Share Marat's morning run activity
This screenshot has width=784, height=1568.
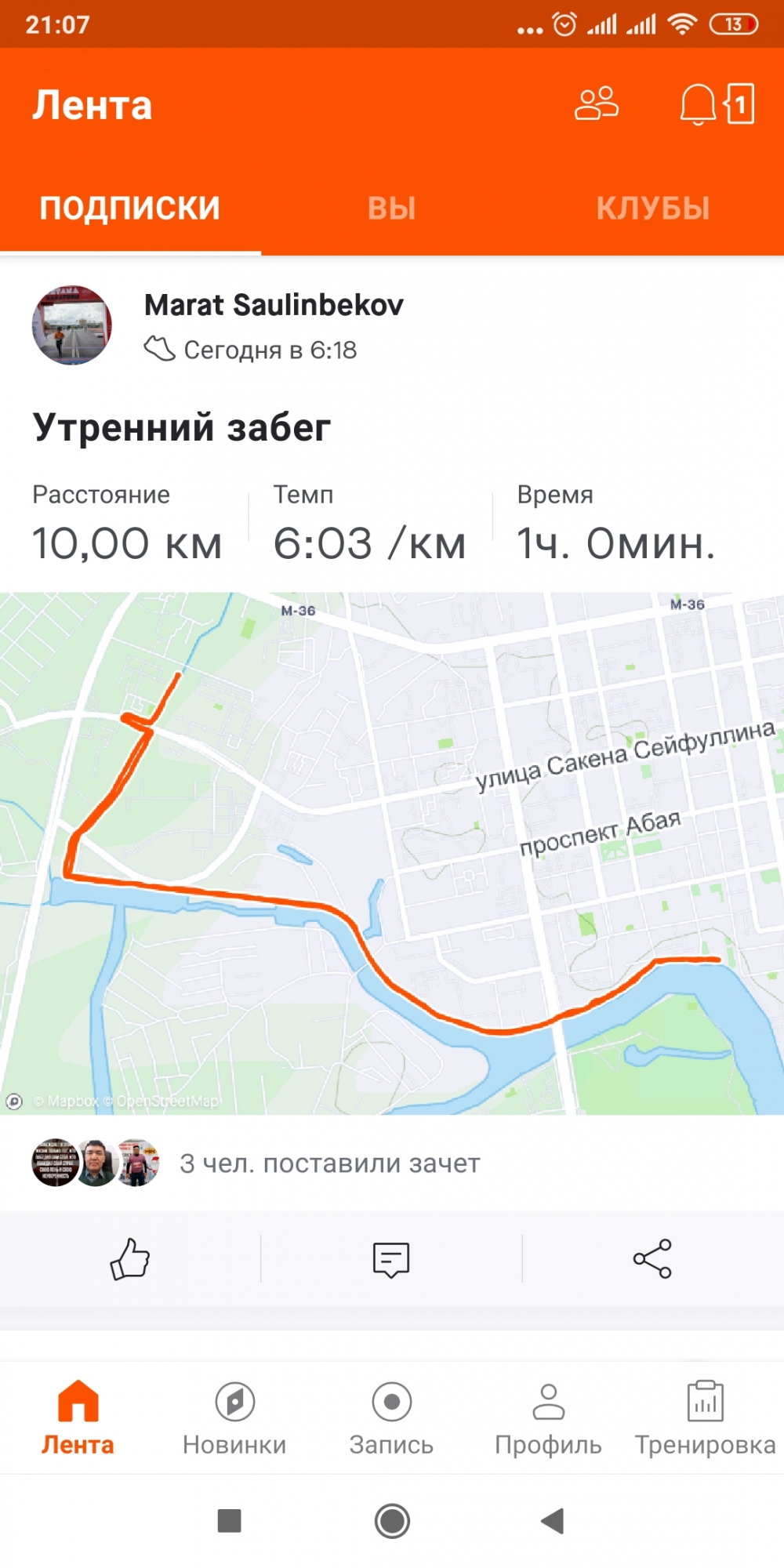652,1259
